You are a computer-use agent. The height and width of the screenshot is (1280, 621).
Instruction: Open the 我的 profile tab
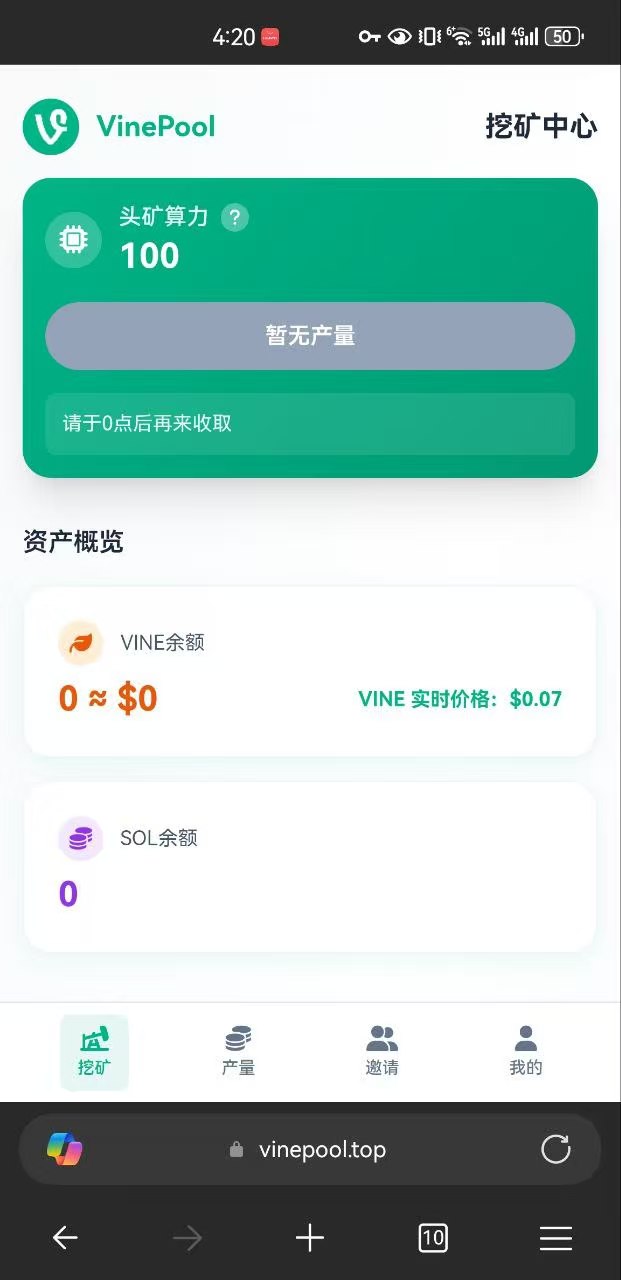click(525, 1051)
